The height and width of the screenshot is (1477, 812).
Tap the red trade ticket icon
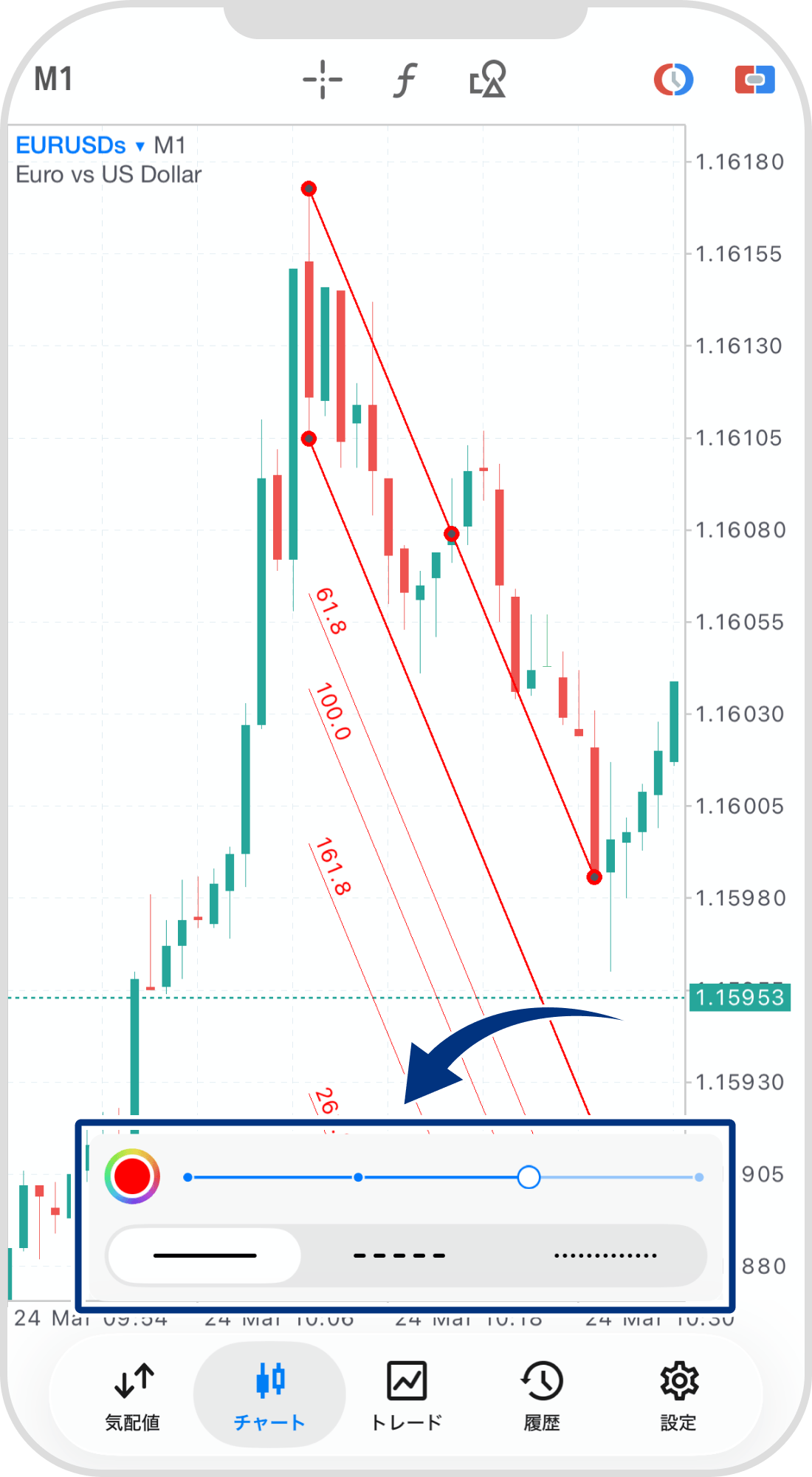click(x=754, y=80)
